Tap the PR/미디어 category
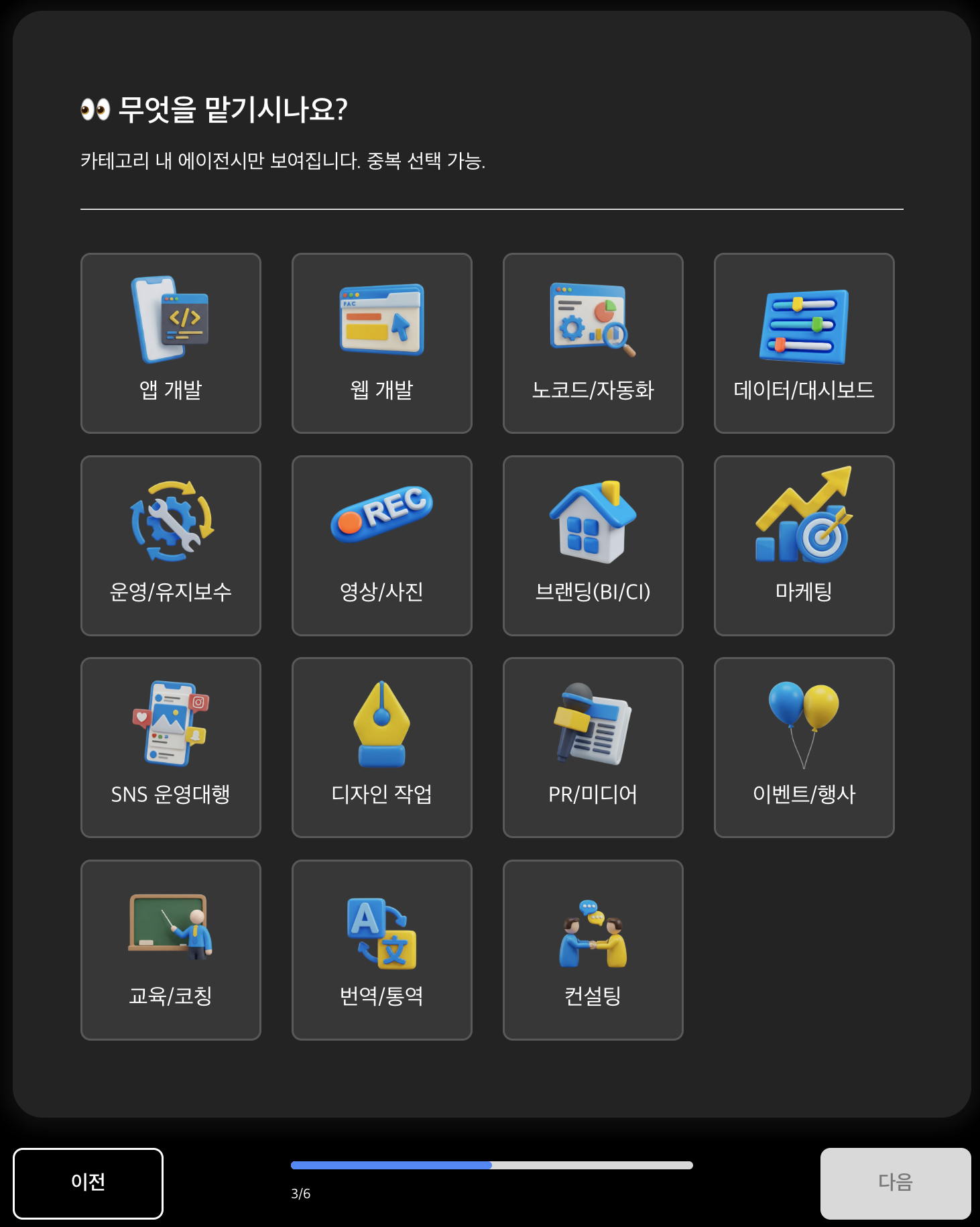 click(593, 748)
